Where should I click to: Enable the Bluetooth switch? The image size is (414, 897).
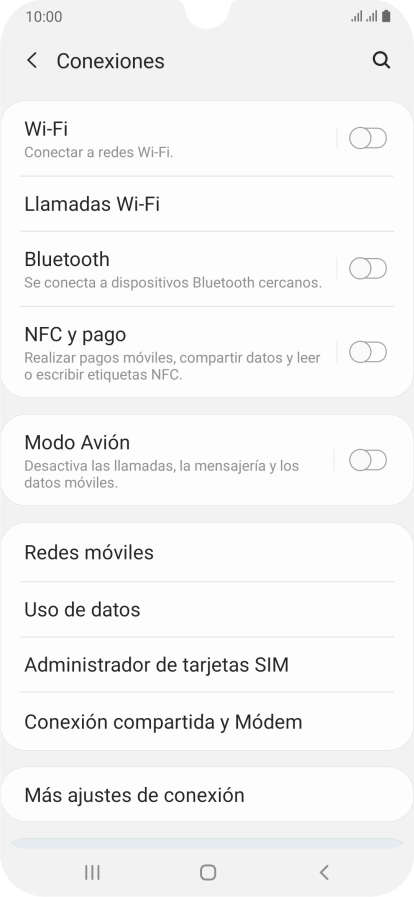click(368, 268)
